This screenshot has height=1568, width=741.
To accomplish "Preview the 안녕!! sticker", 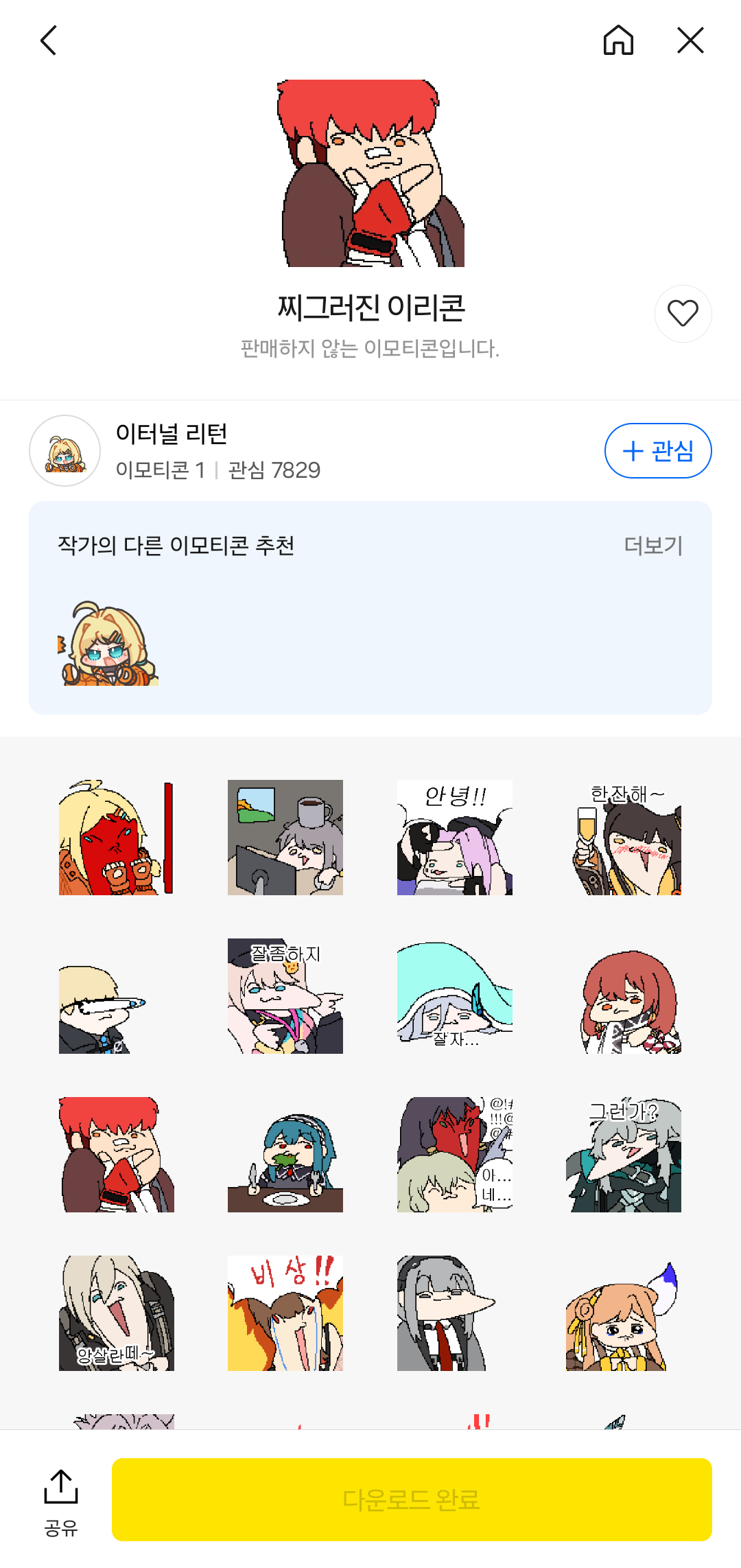I will click(x=454, y=838).
